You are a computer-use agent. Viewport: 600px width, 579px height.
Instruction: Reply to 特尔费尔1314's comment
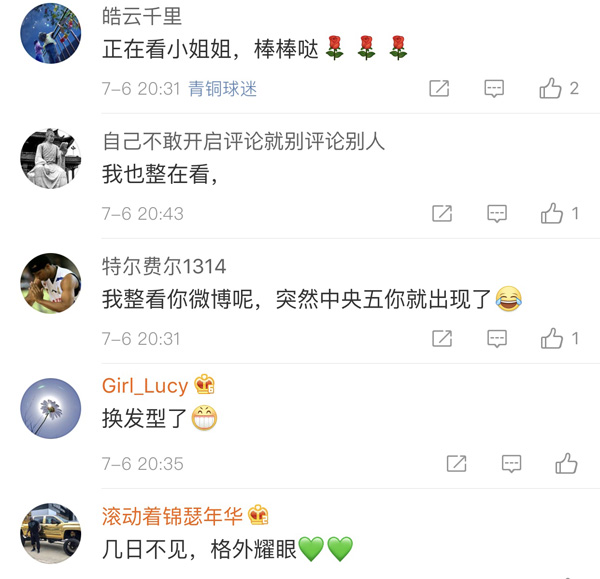pyautogui.click(x=497, y=339)
